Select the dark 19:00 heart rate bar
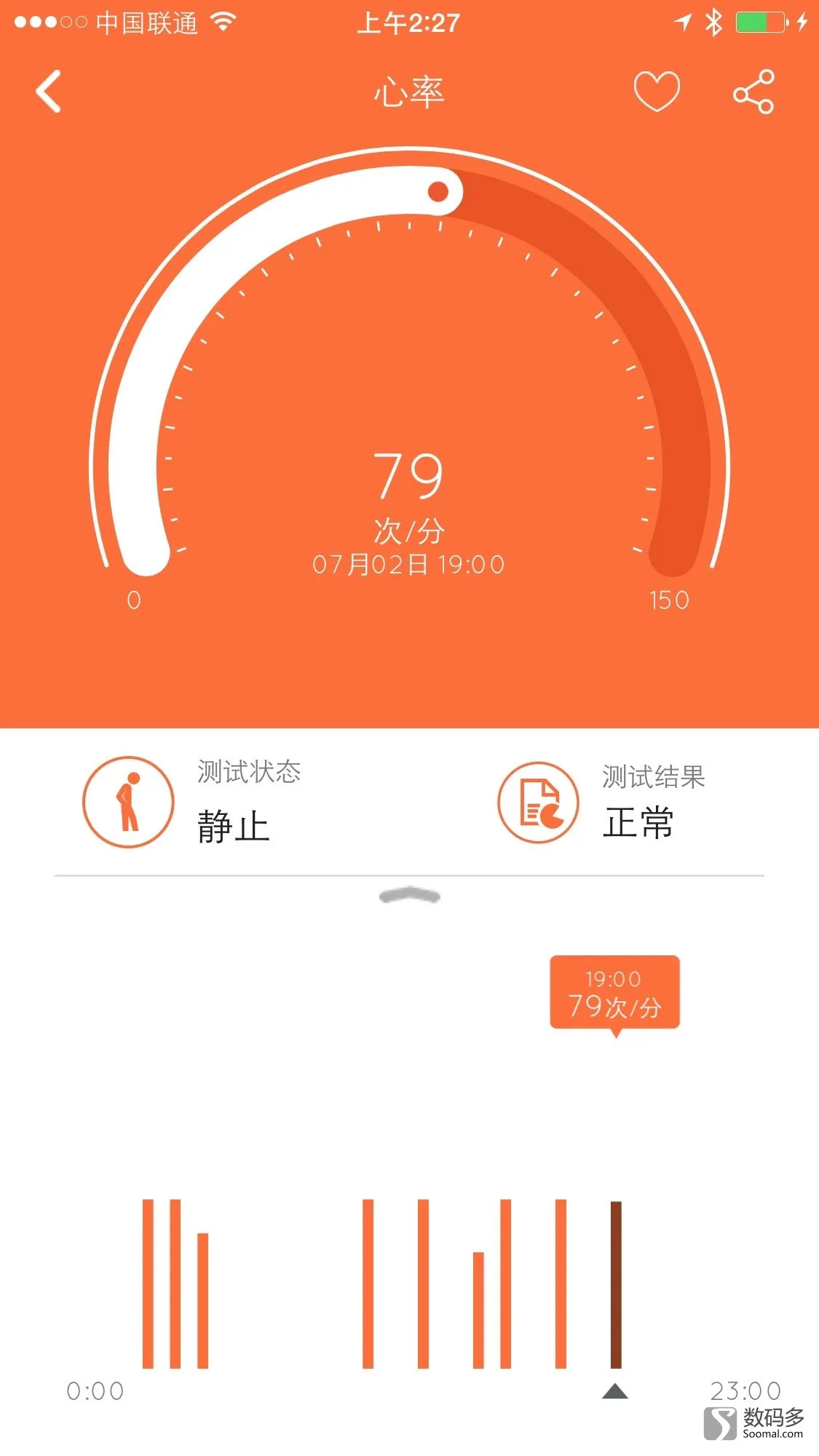819x1456 pixels. point(615,1284)
